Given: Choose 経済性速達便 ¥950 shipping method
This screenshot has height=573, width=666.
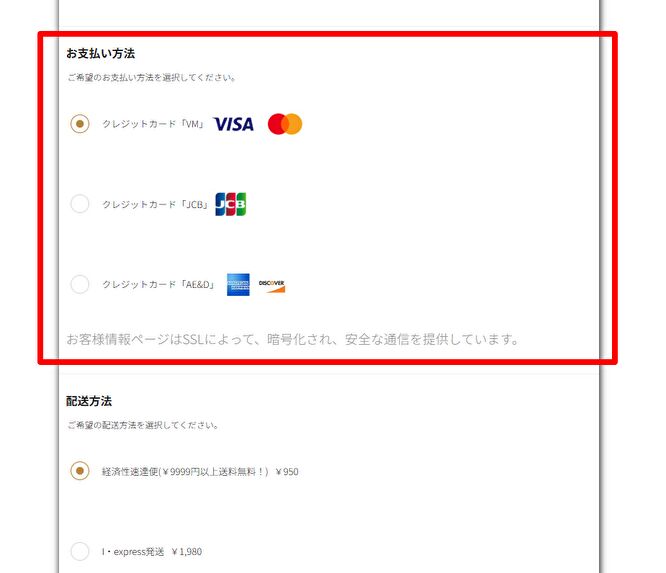Looking at the screenshot, I should 80,471.
